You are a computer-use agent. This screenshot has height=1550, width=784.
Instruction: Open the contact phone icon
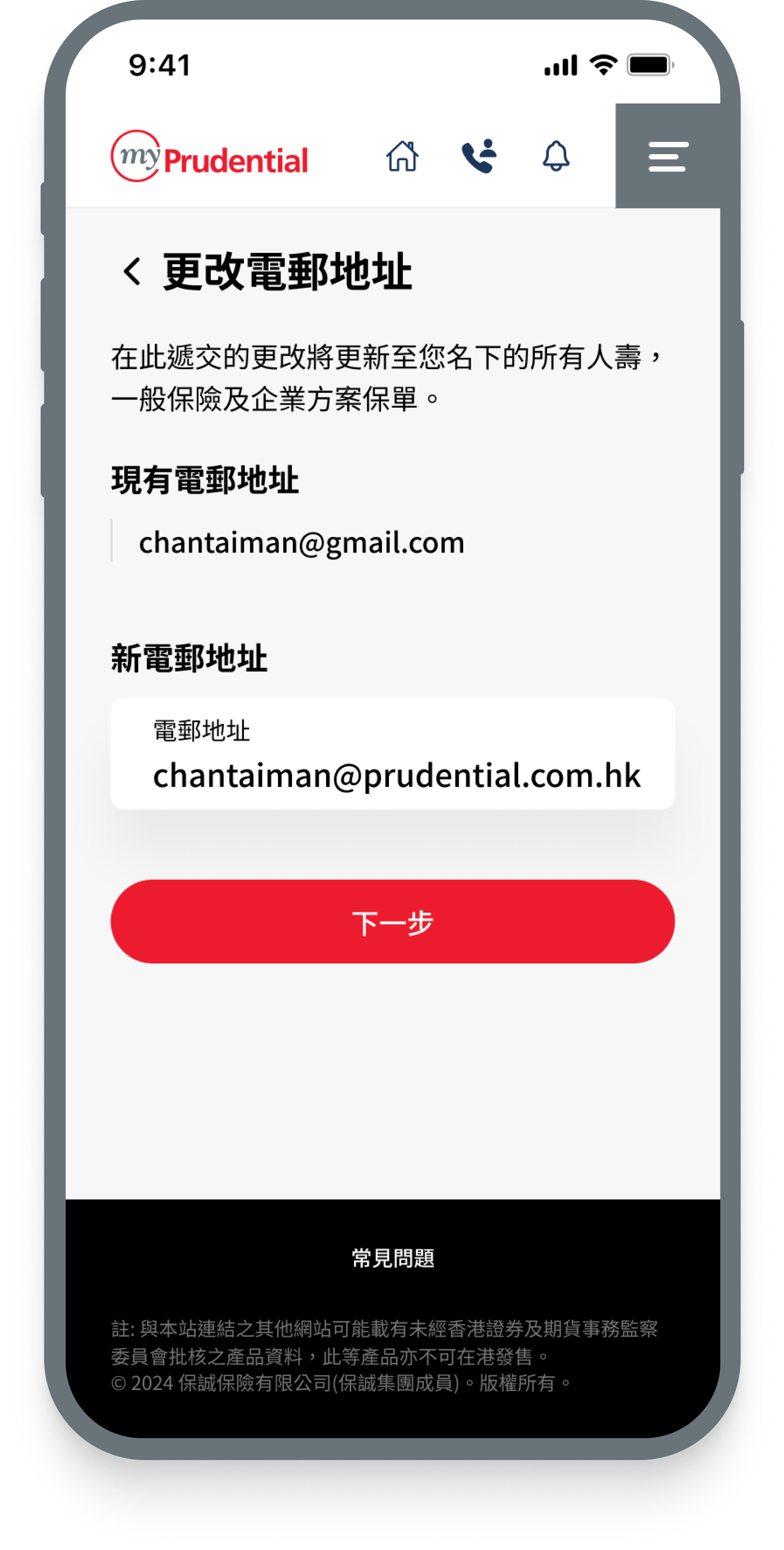479,156
